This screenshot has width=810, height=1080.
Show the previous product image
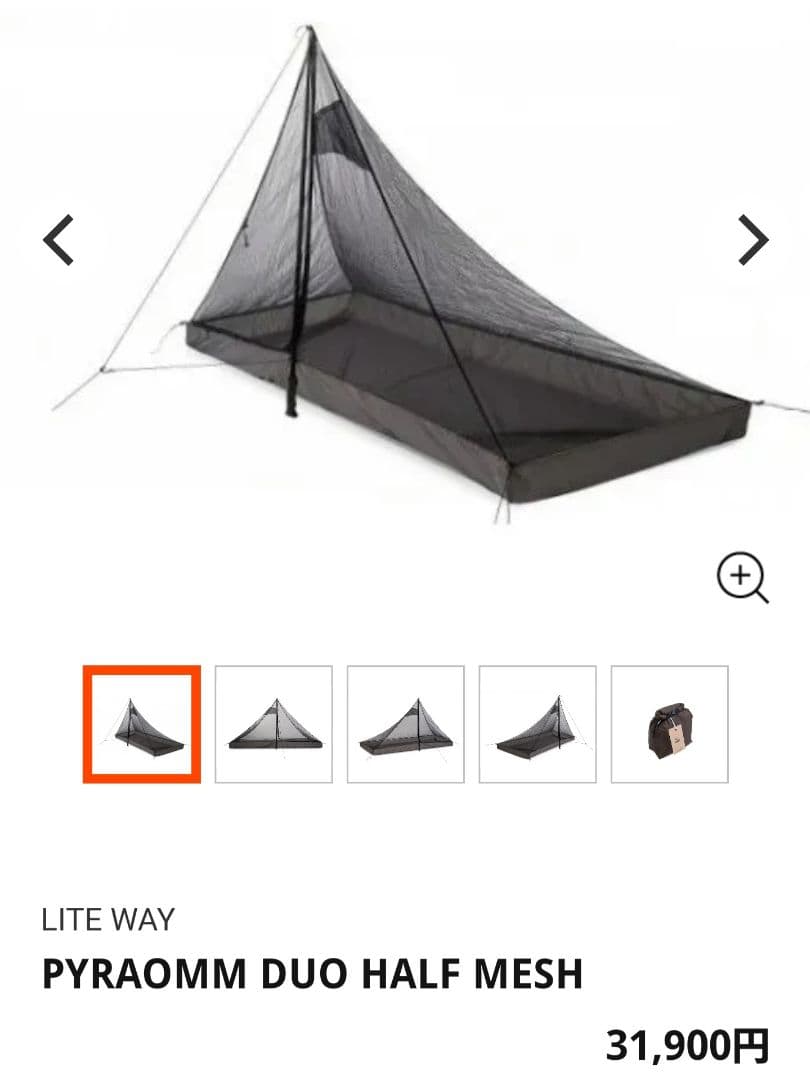[59, 241]
